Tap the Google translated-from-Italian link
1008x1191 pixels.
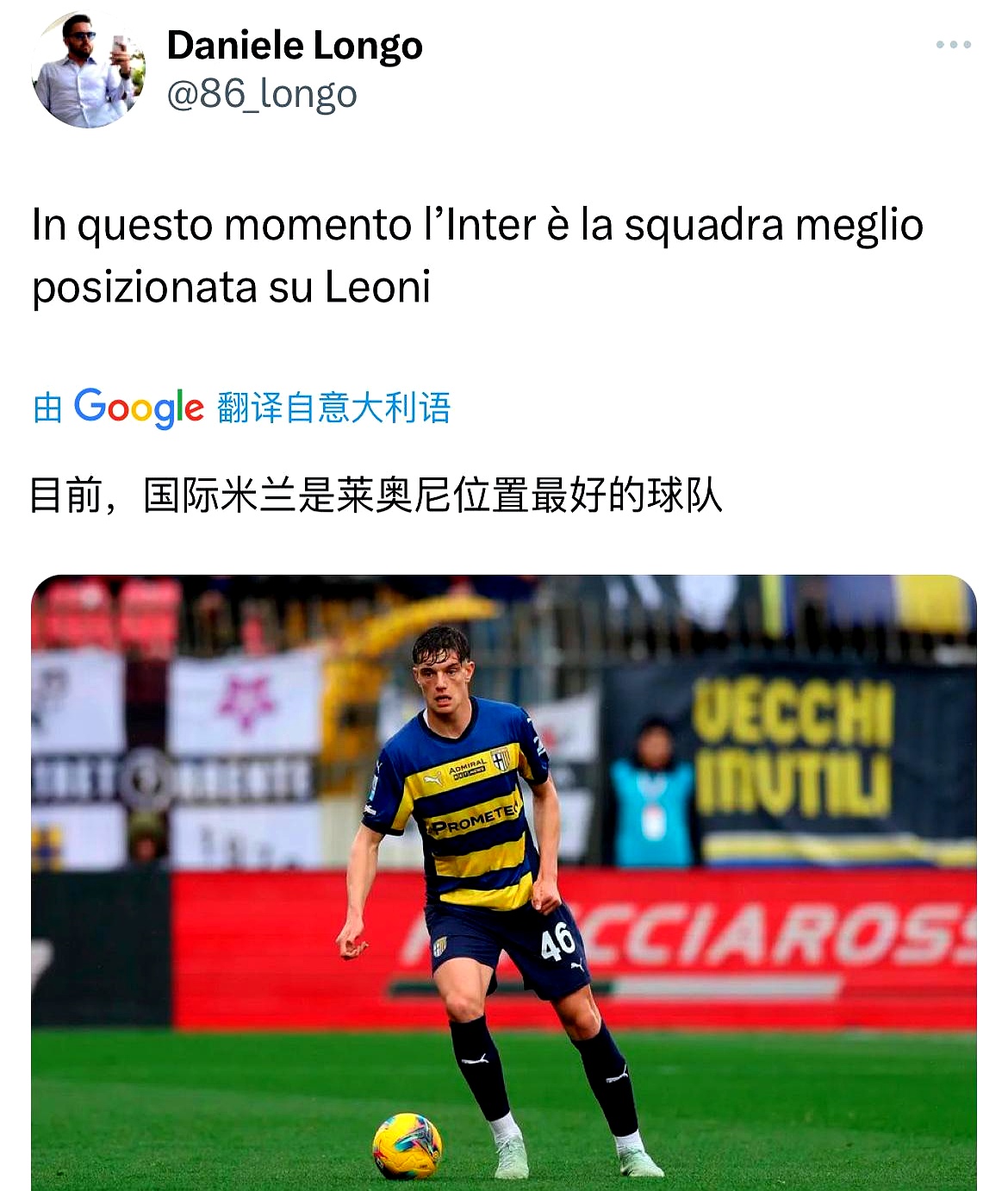coord(242,408)
